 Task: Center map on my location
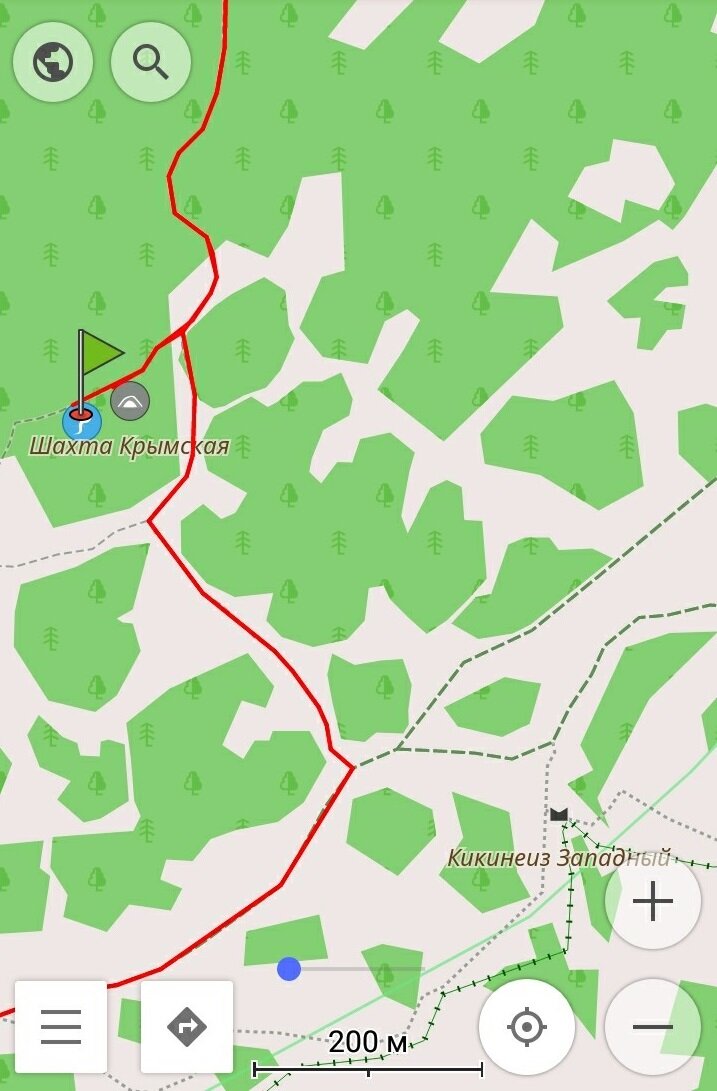pos(527,1027)
